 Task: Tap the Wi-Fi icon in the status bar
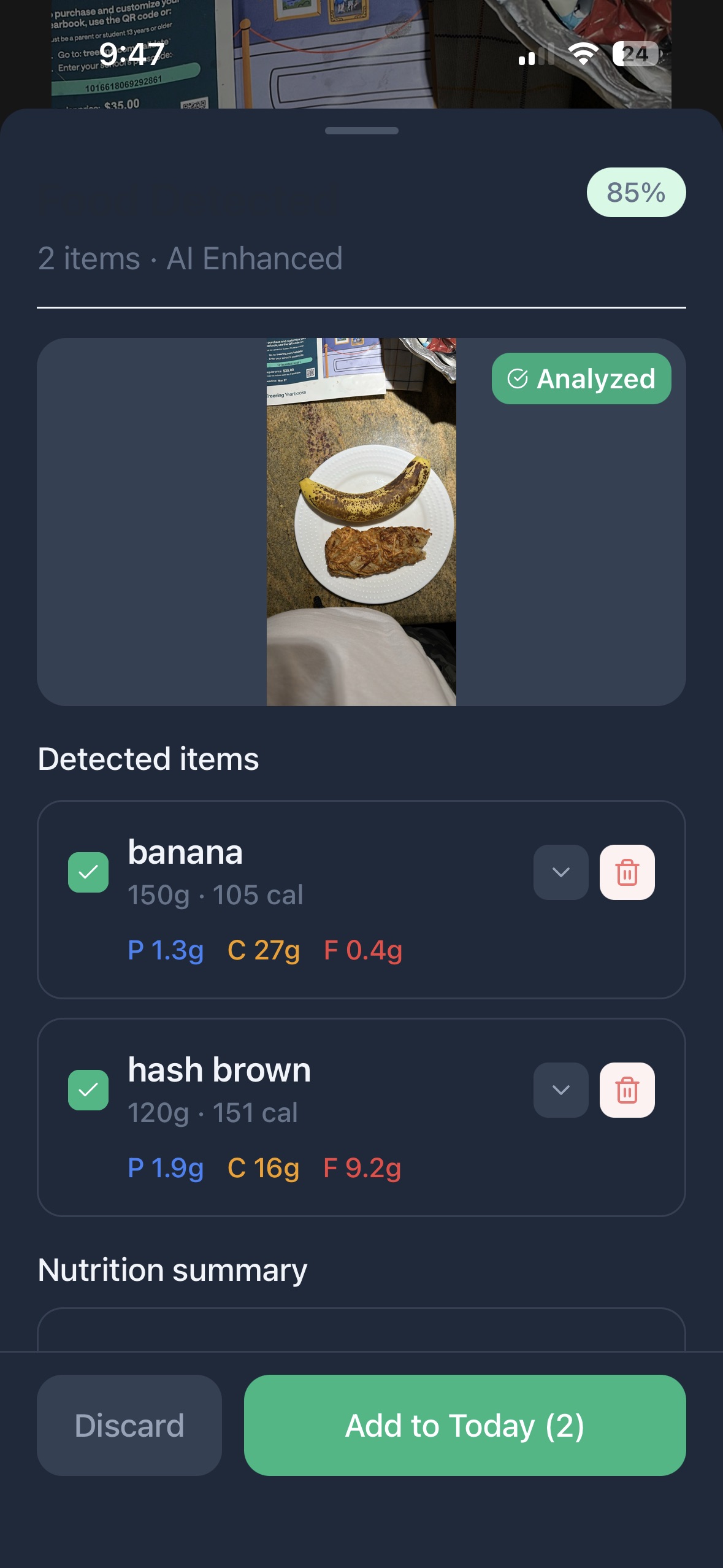[x=583, y=54]
